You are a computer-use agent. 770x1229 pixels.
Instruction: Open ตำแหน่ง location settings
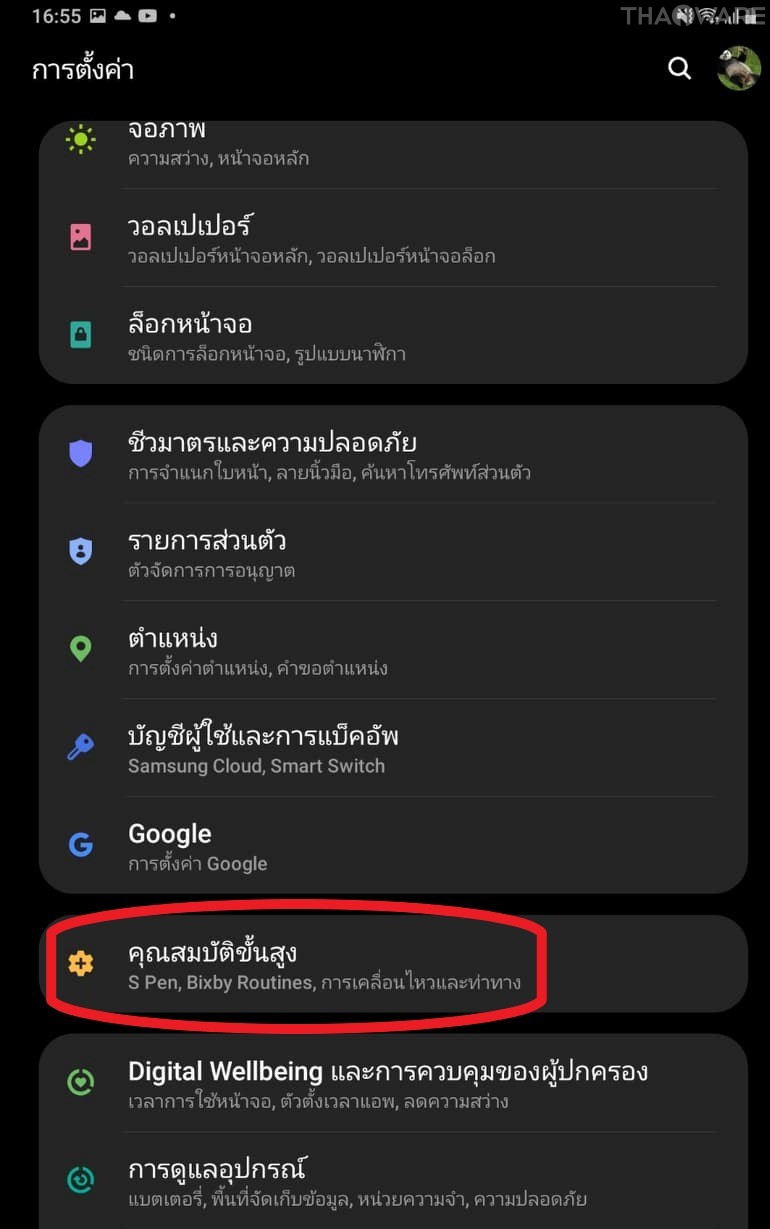[x=393, y=651]
